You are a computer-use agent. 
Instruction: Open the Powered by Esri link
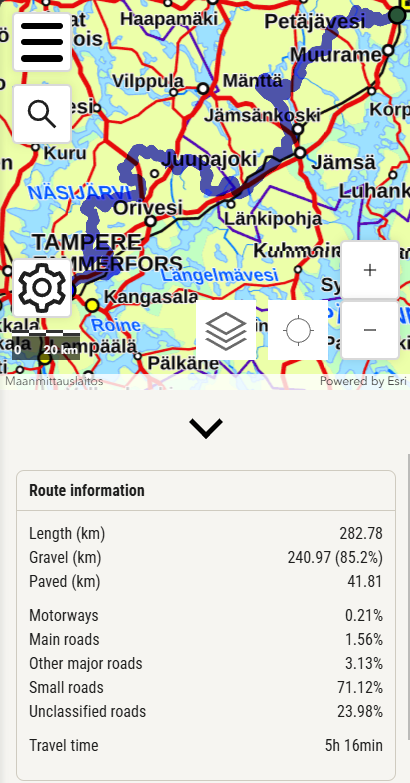363,382
